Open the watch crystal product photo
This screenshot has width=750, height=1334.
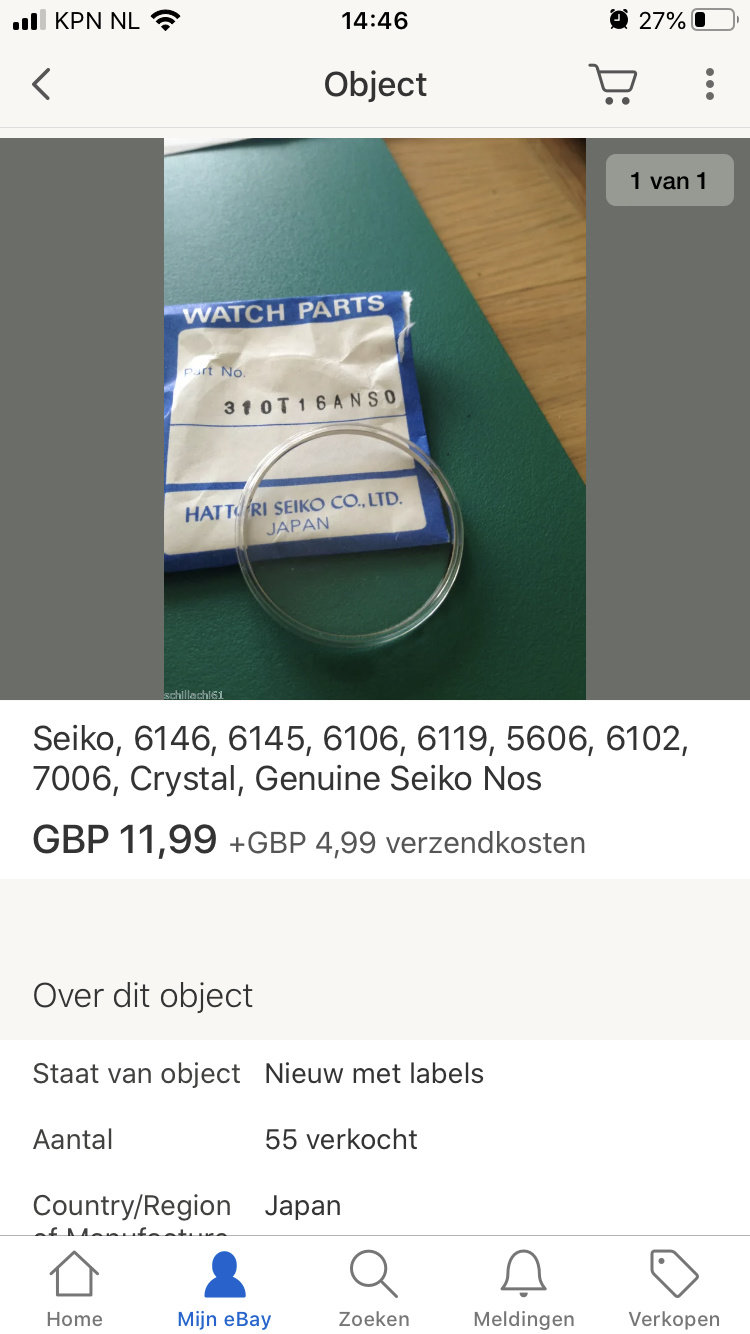pos(375,419)
